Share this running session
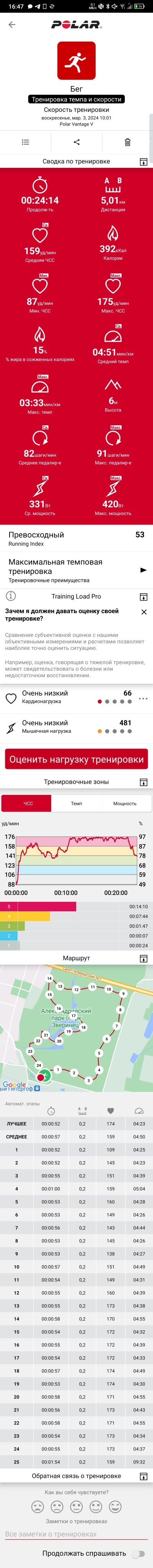Screen dimensions: 153x1568 (76, 142)
